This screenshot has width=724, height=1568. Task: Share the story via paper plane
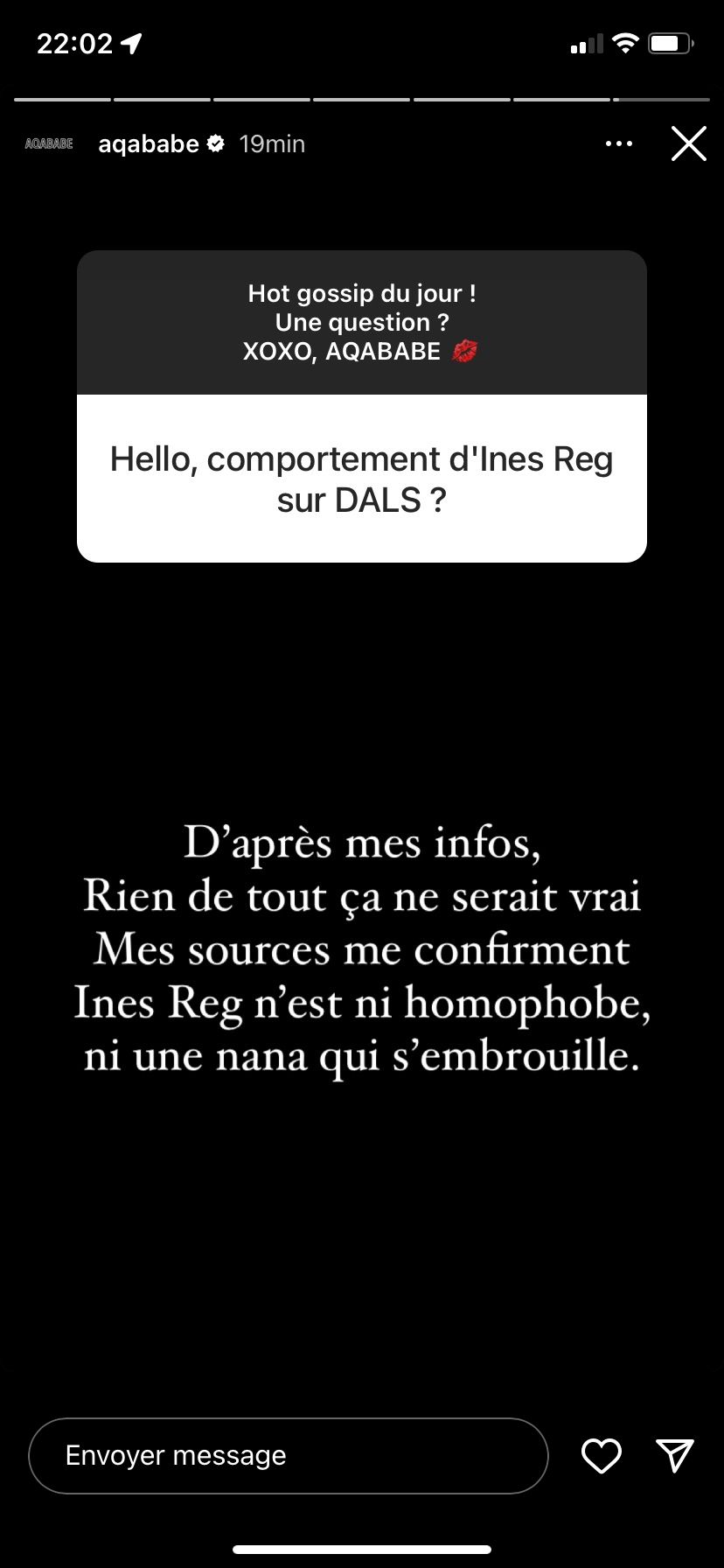(675, 1455)
